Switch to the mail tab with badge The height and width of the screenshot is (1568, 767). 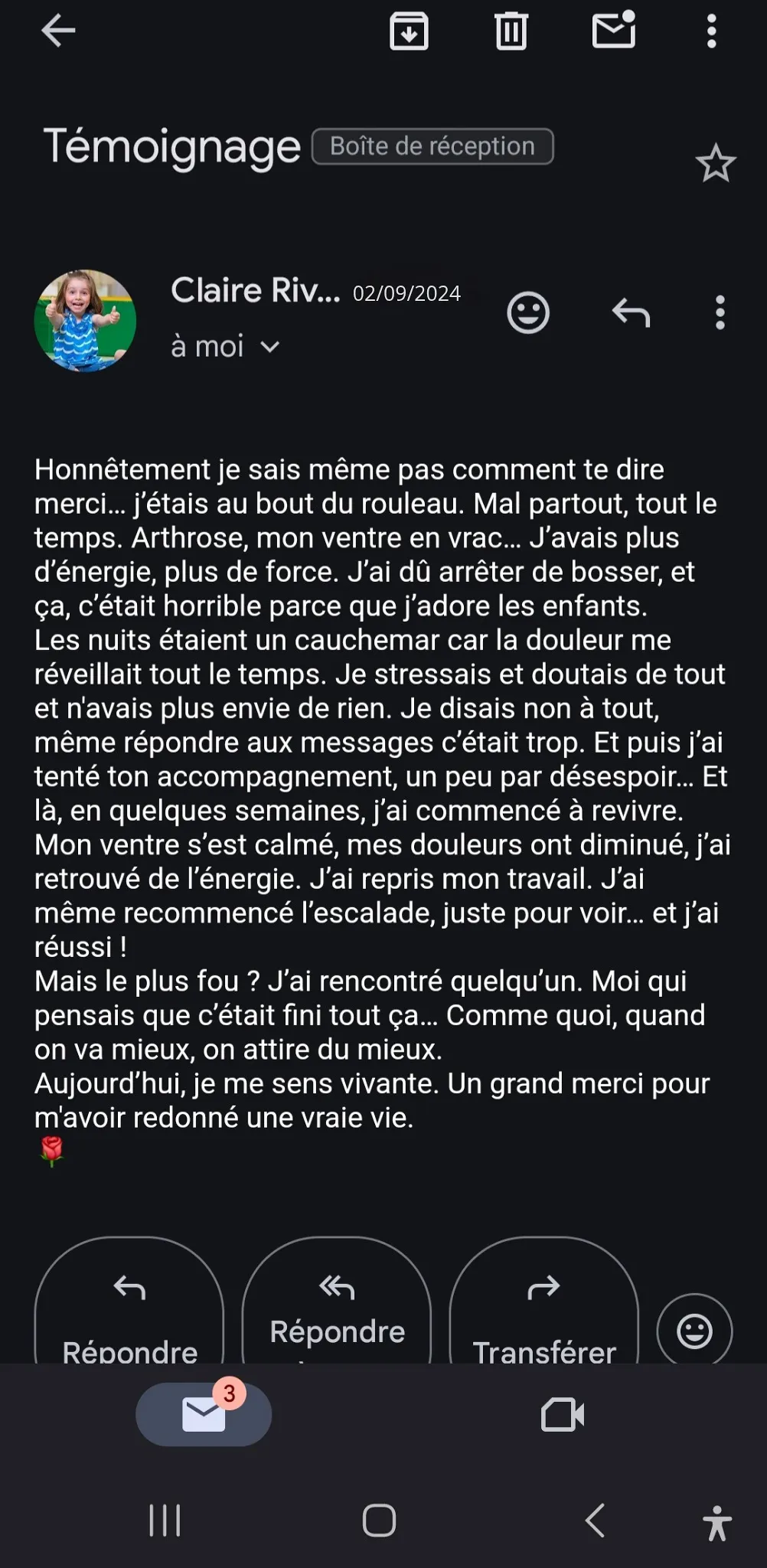click(204, 1413)
